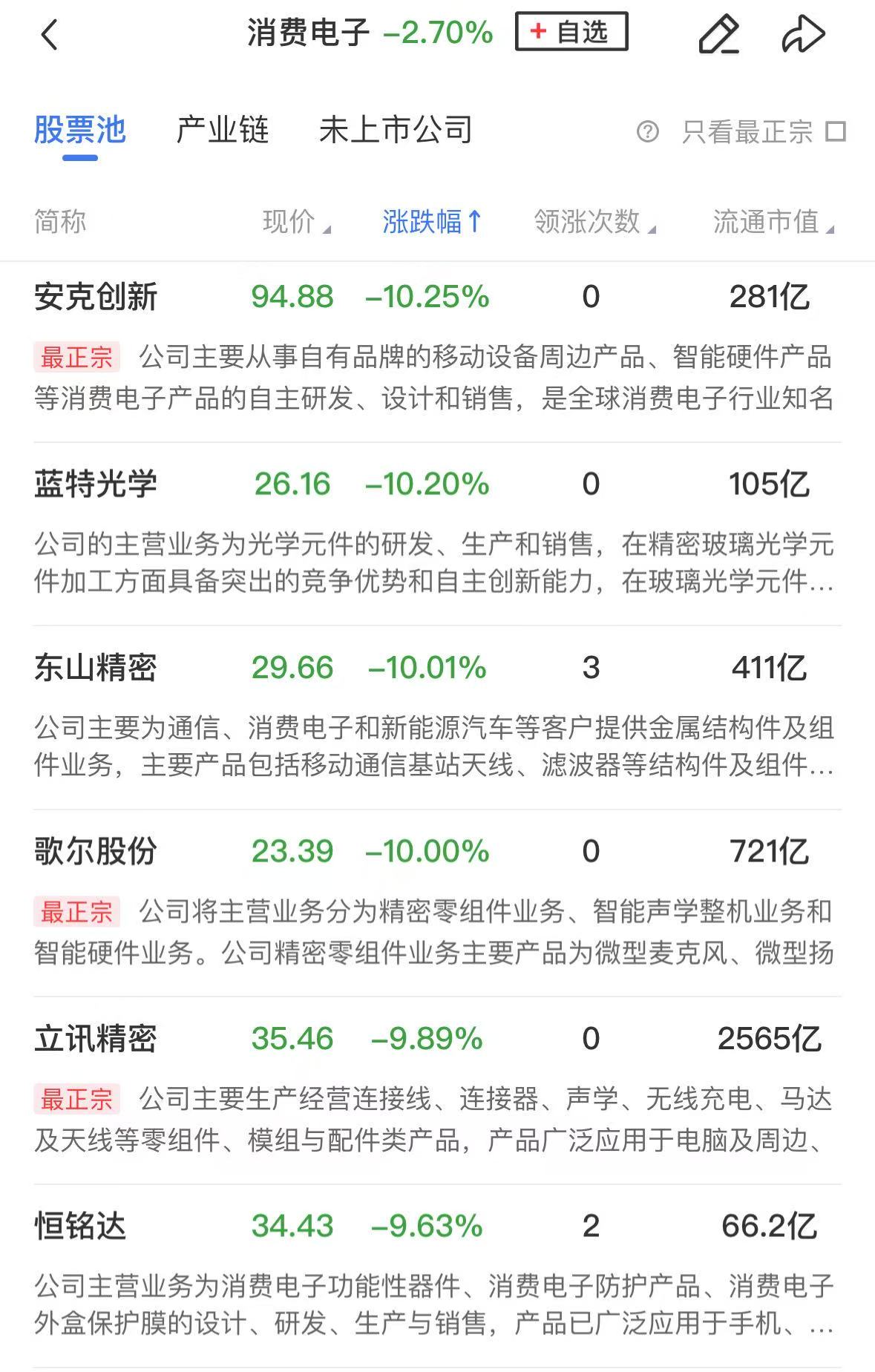Select the 股票池 tab
Viewport: 875px width, 1372px height.
click(80, 131)
